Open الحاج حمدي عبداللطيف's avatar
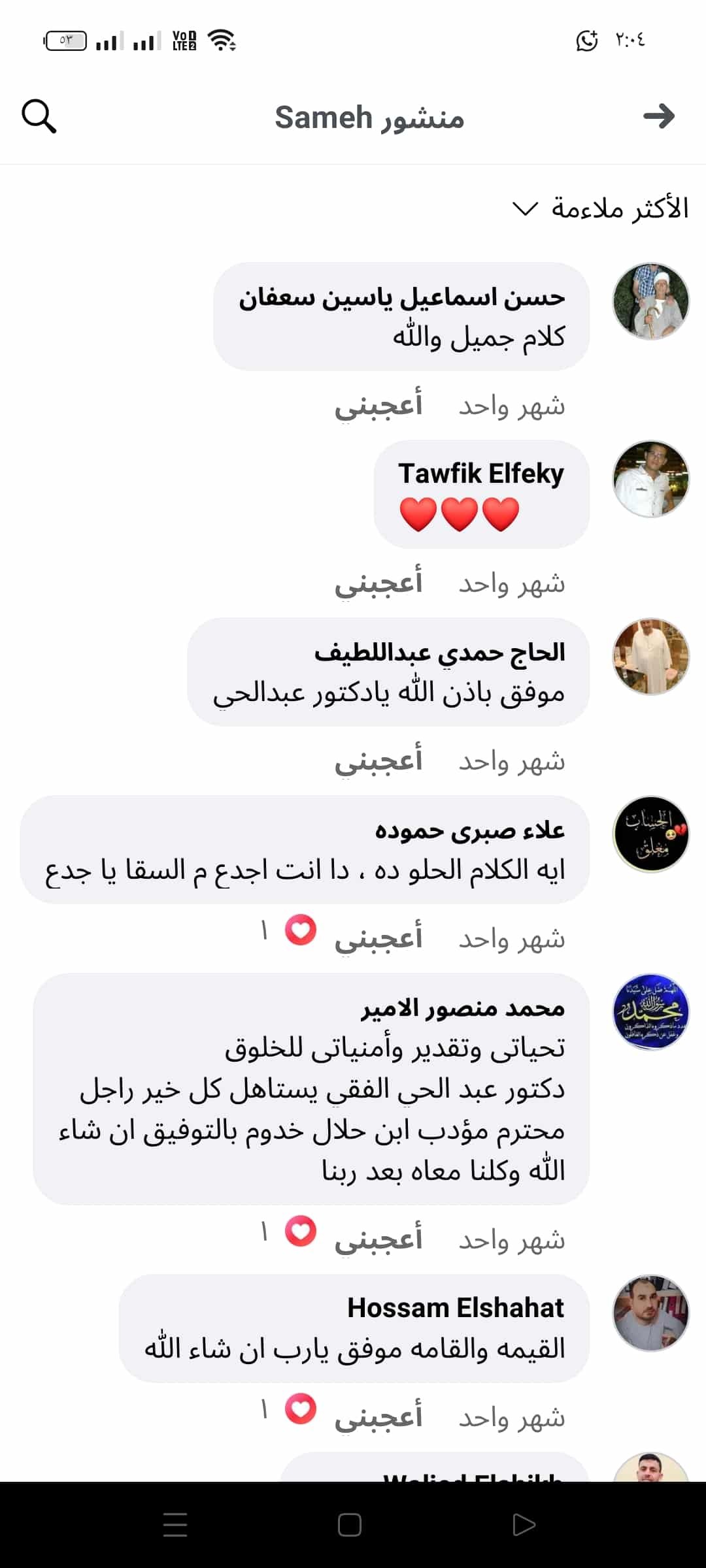This screenshot has height=1568, width=706. [650, 657]
